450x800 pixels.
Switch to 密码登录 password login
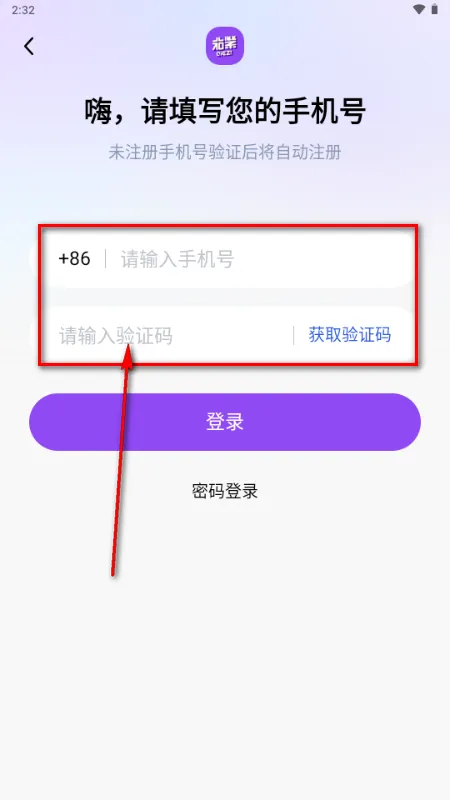[x=225, y=491]
